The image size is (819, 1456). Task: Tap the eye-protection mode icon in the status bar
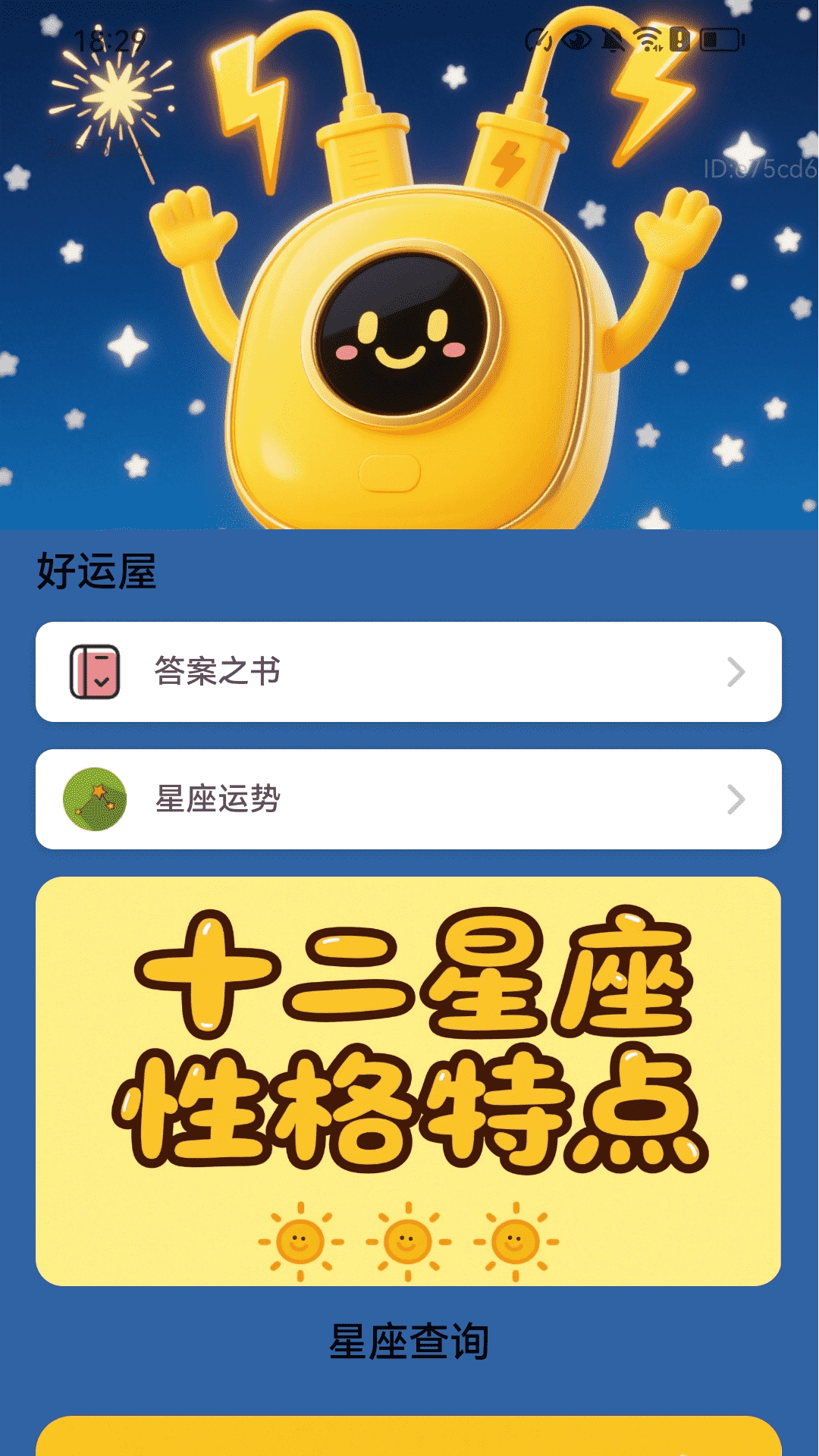[576, 42]
